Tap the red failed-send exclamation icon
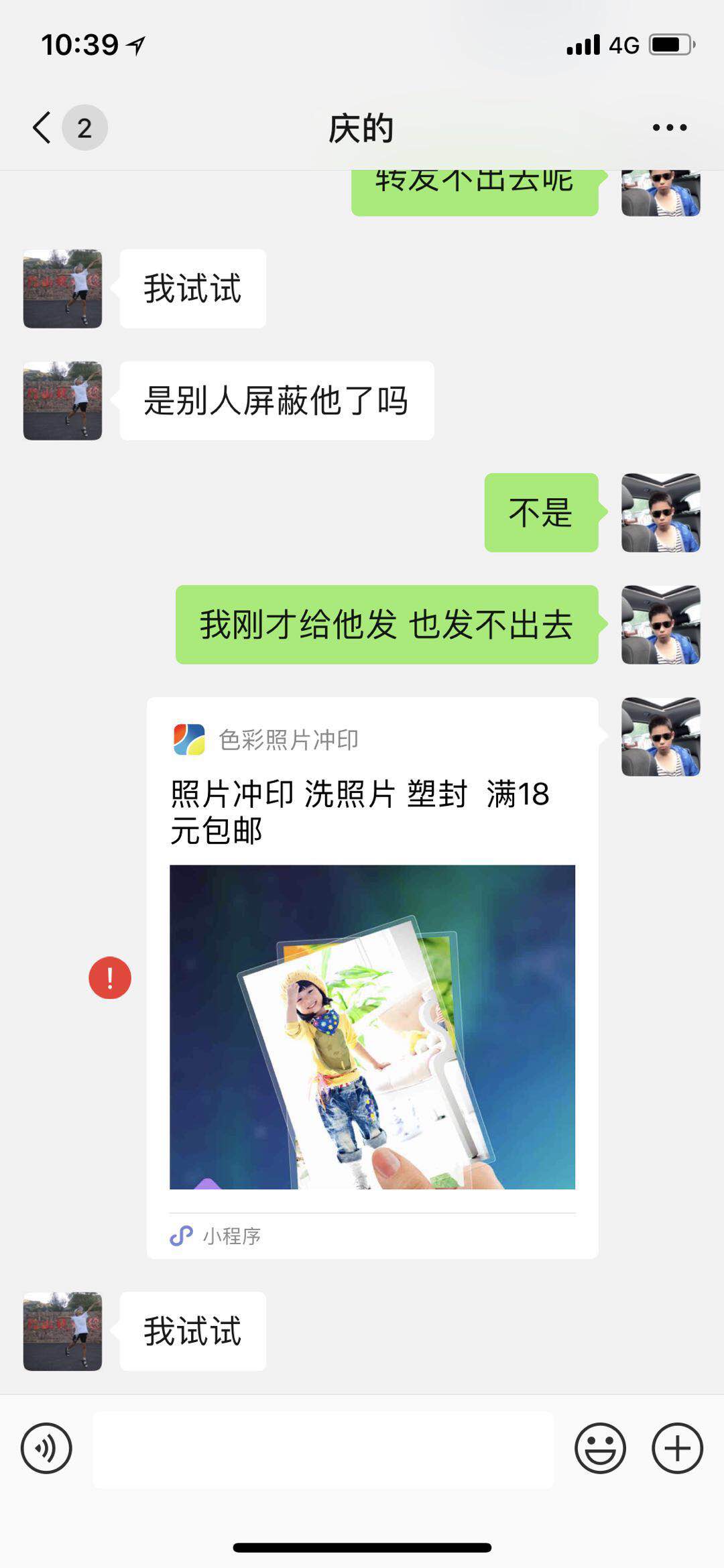The width and height of the screenshot is (724, 1568). (x=110, y=977)
